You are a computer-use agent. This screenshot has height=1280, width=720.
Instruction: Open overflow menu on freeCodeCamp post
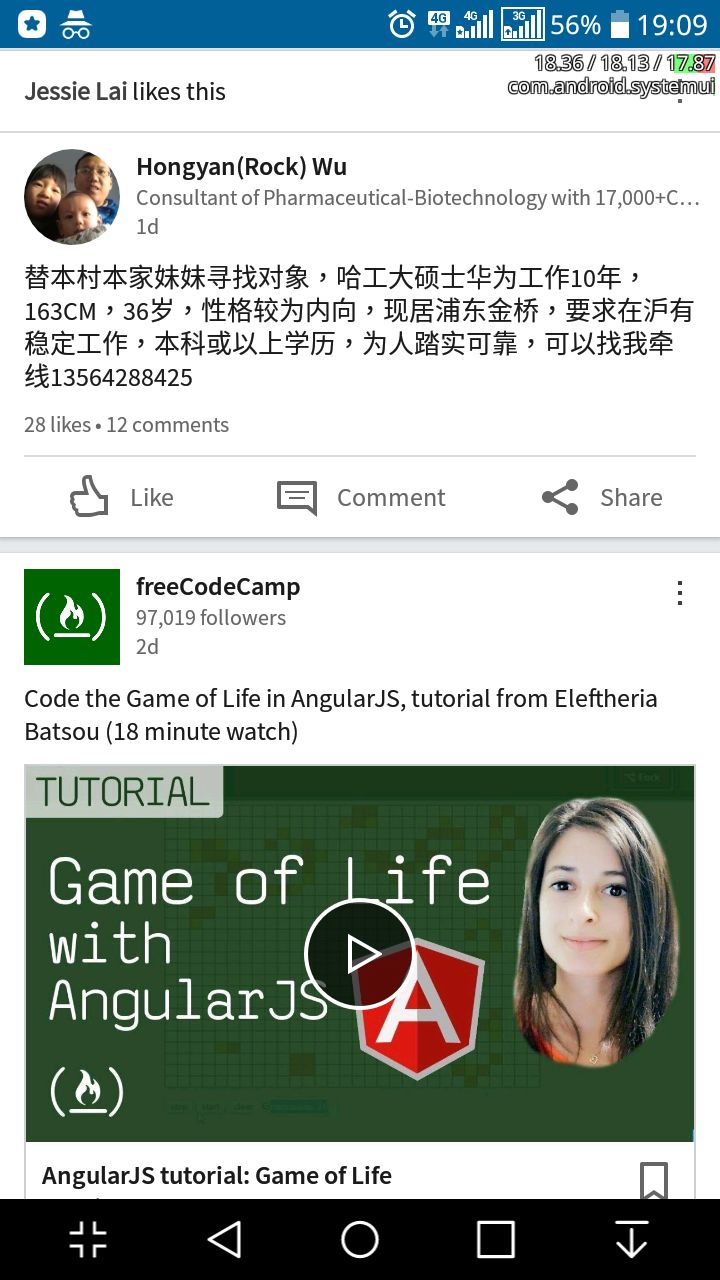pos(680,593)
